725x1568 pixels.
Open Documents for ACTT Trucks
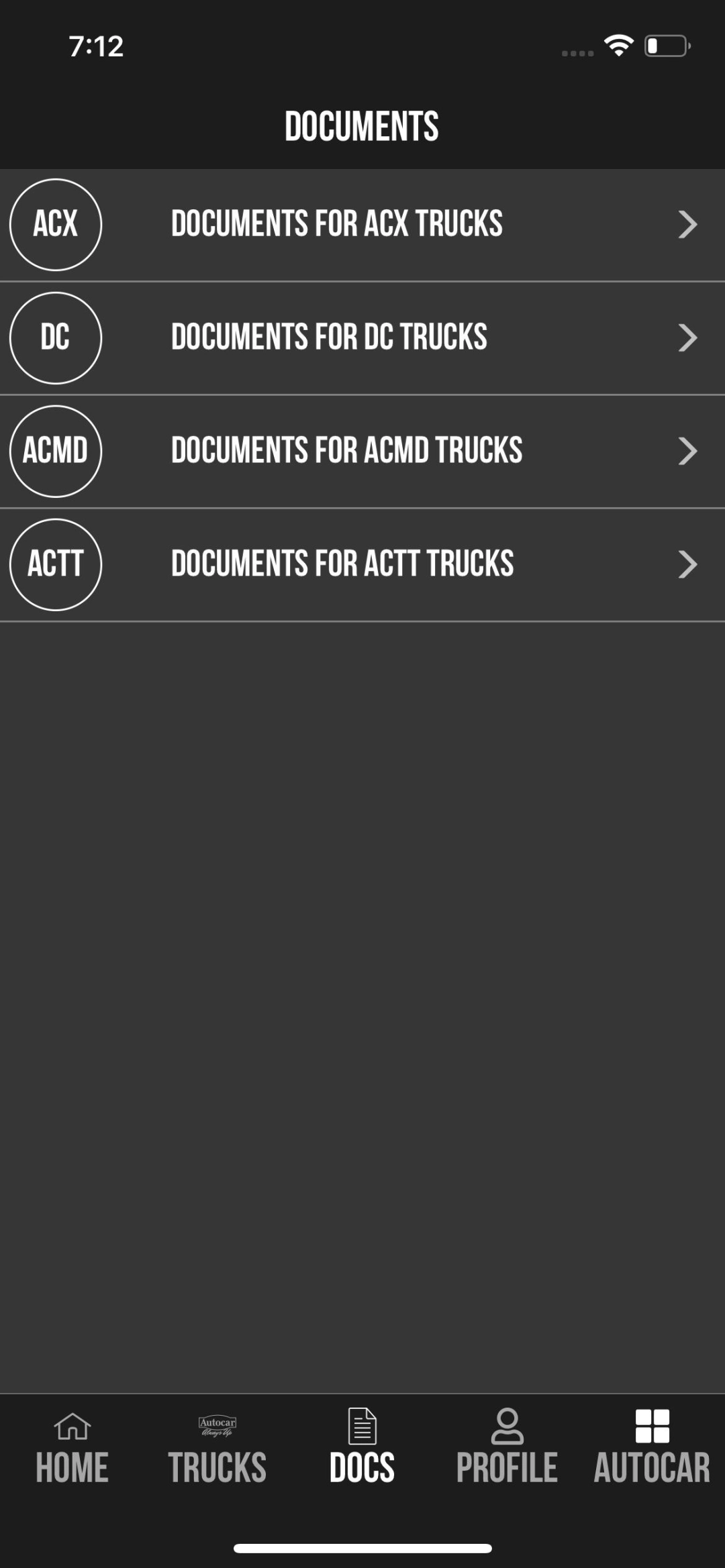pyautogui.click(x=362, y=565)
